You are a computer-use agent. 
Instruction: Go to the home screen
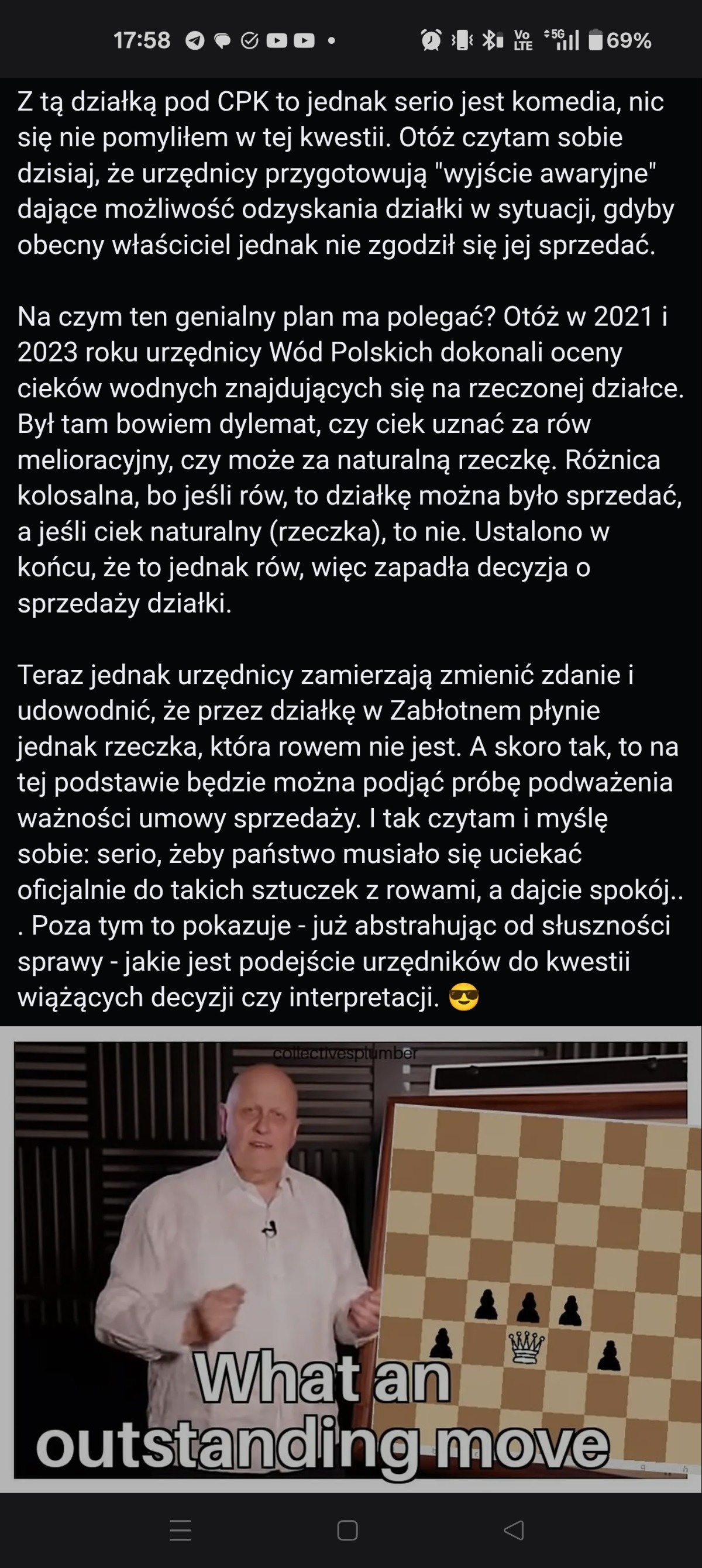pos(347,1529)
